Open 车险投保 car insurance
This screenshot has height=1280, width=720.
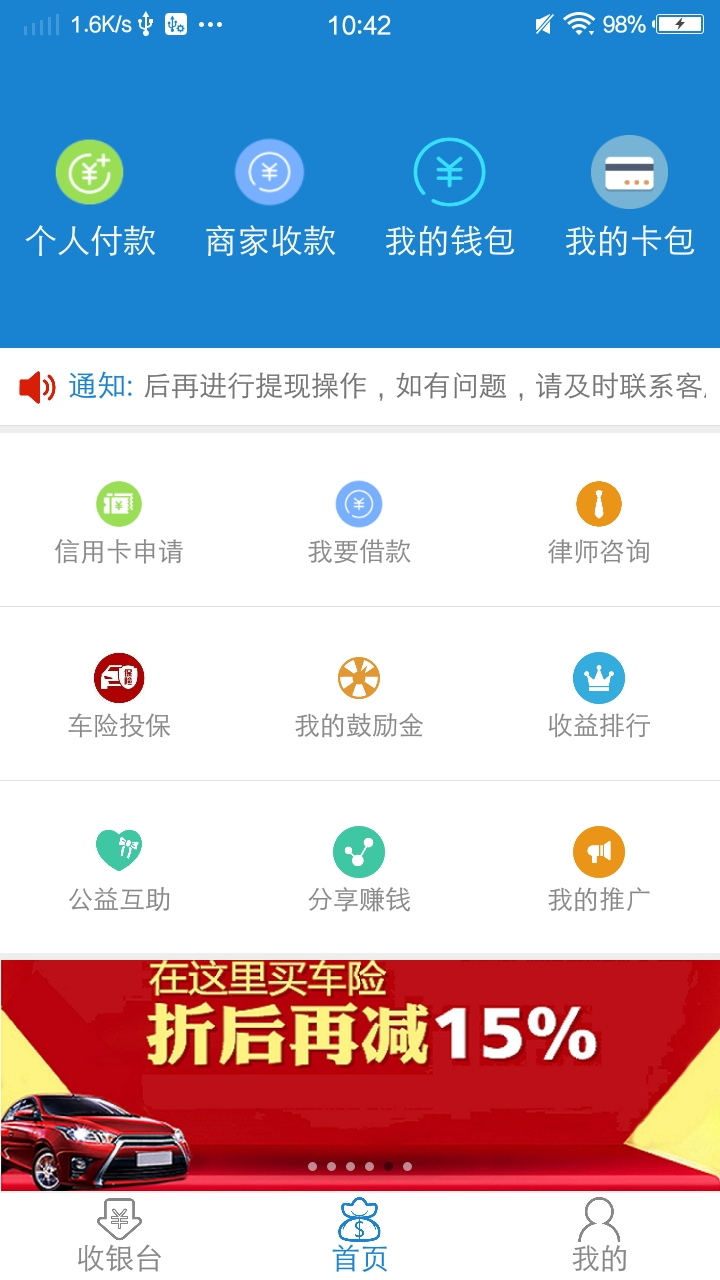(x=119, y=696)
